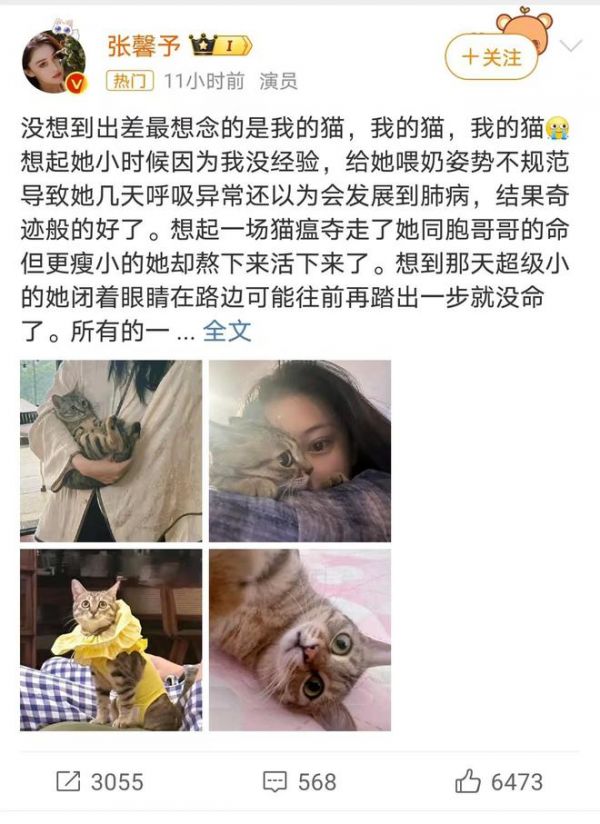This screenshot has height=824, width=600.
Task: Open the 热门 tag
Action: point(130,81)
